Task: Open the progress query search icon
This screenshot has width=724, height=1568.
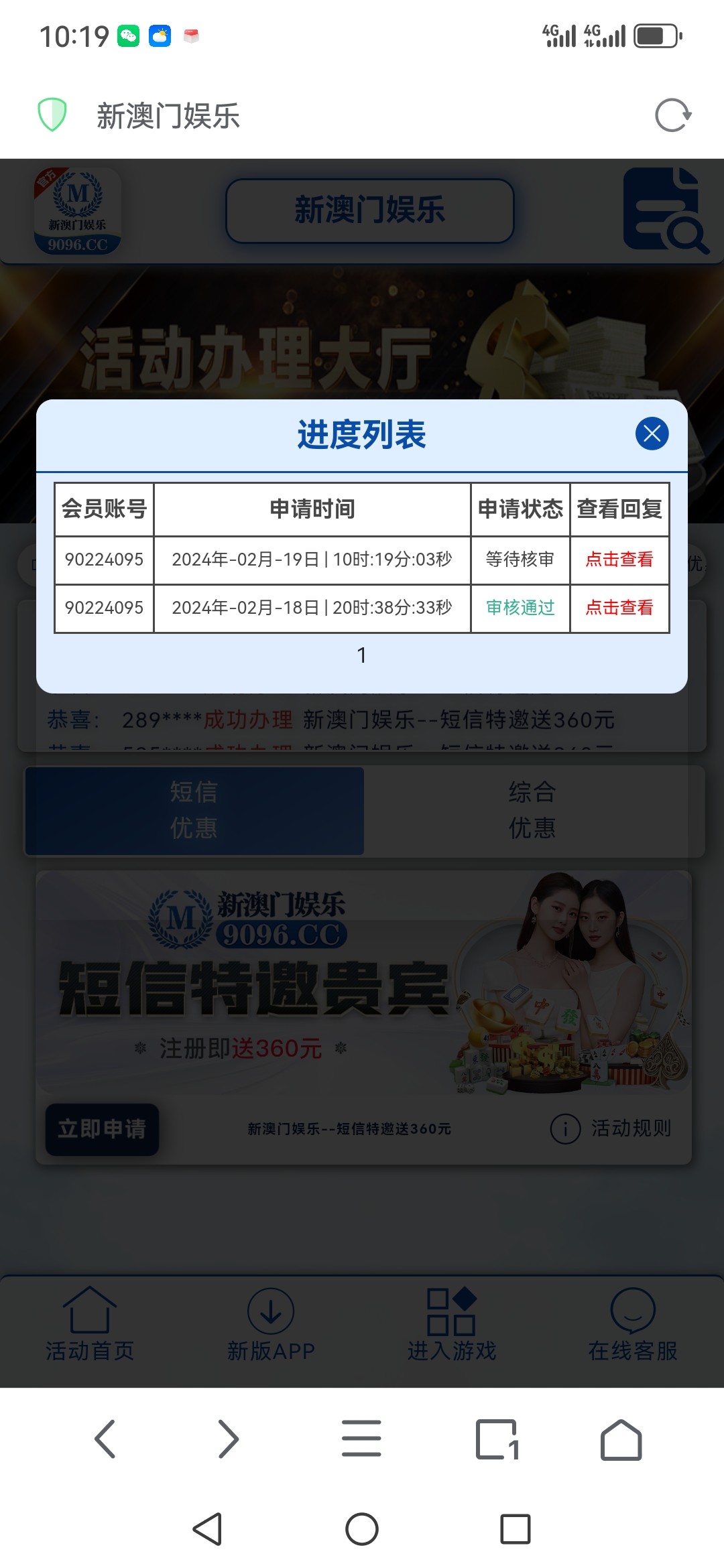Action: [664, 211]
